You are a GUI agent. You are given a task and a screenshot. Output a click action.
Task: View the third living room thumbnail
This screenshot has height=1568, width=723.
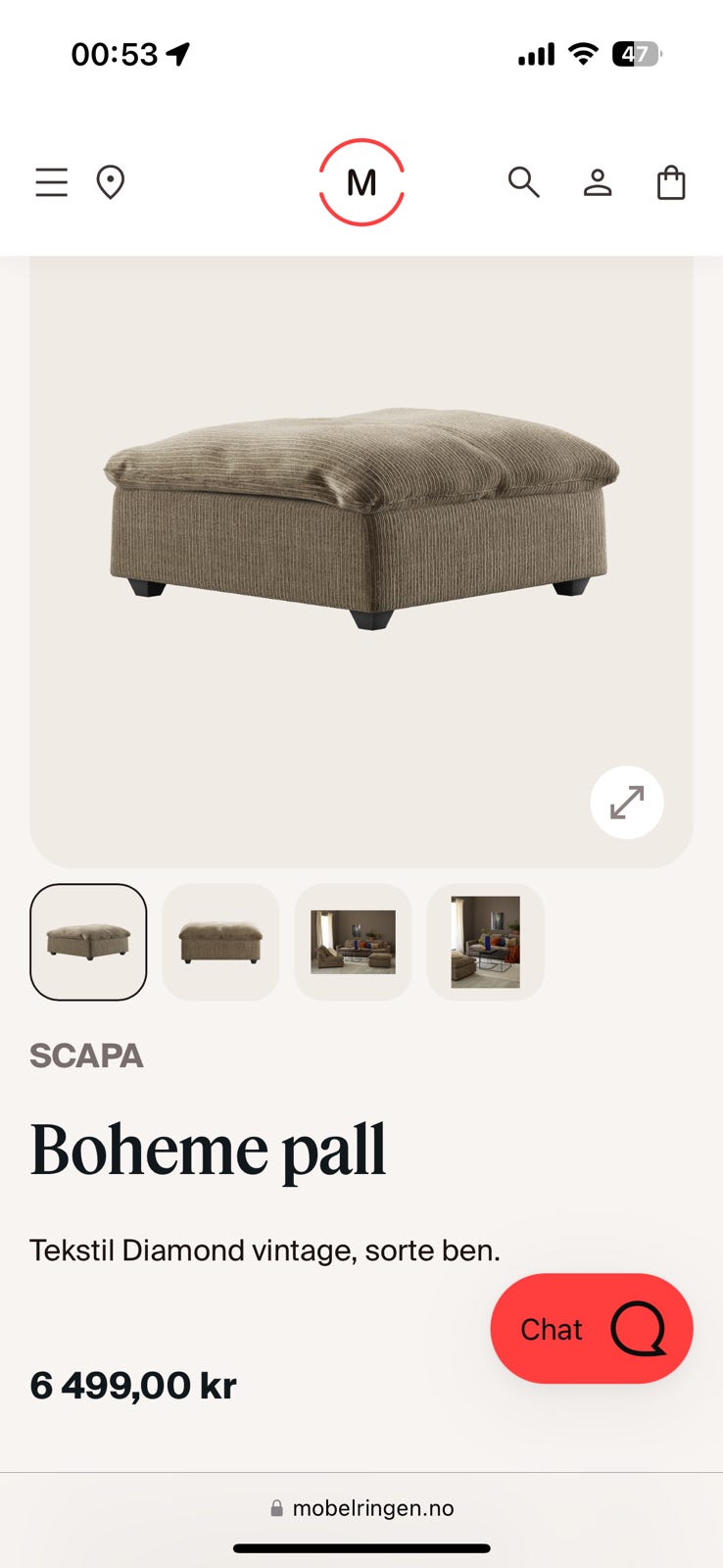(353, 942)
